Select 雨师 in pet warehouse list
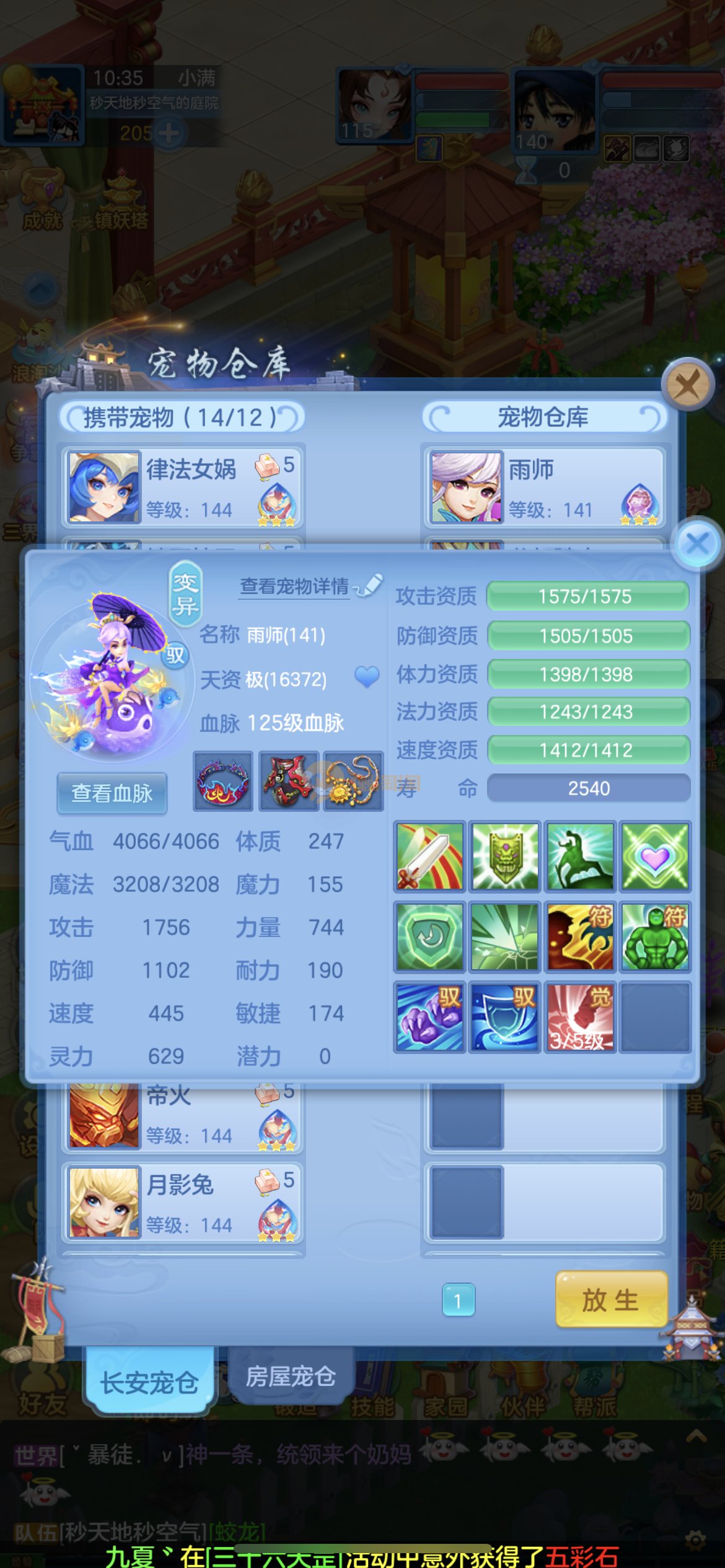This screenshot has height=1568, width=725. 544,487
